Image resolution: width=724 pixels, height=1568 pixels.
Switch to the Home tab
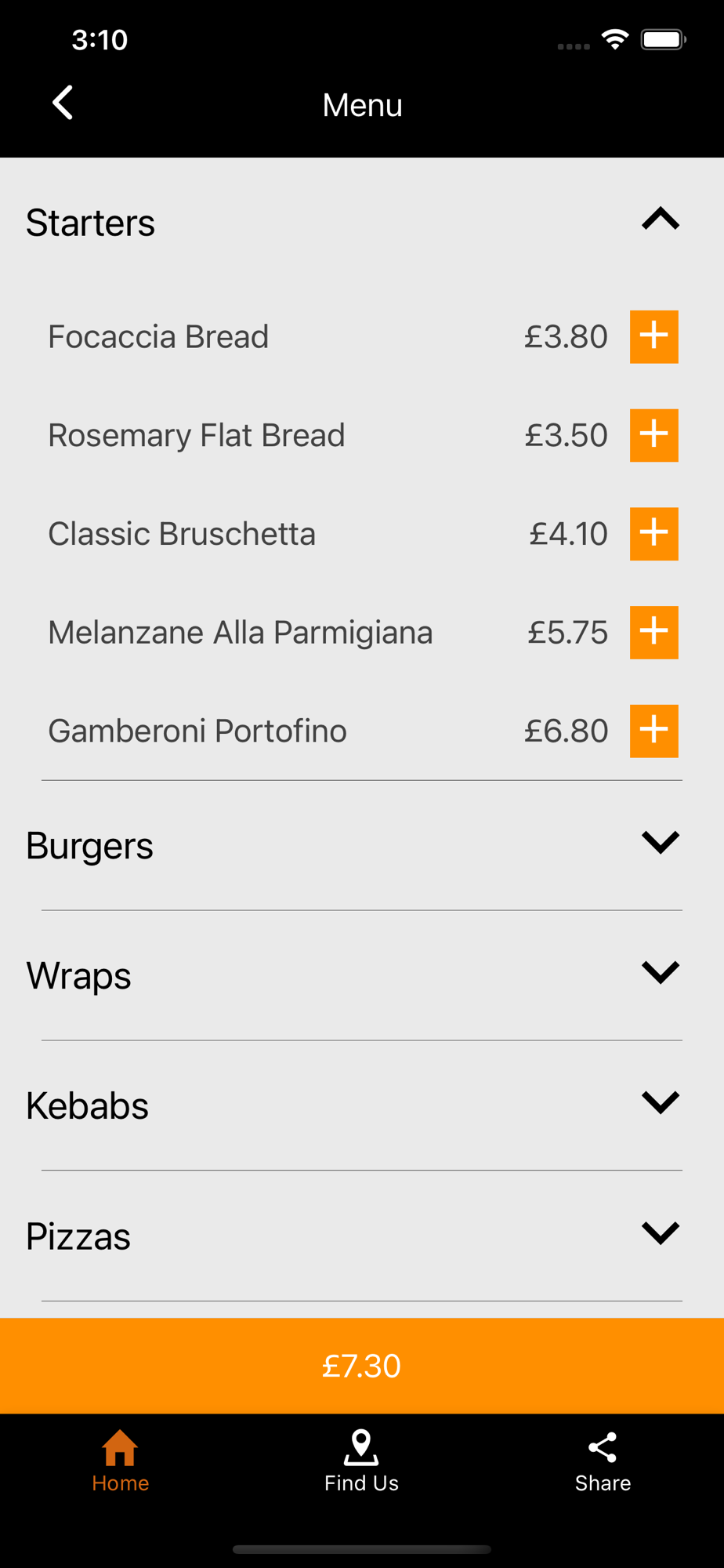pos(121,1461)
